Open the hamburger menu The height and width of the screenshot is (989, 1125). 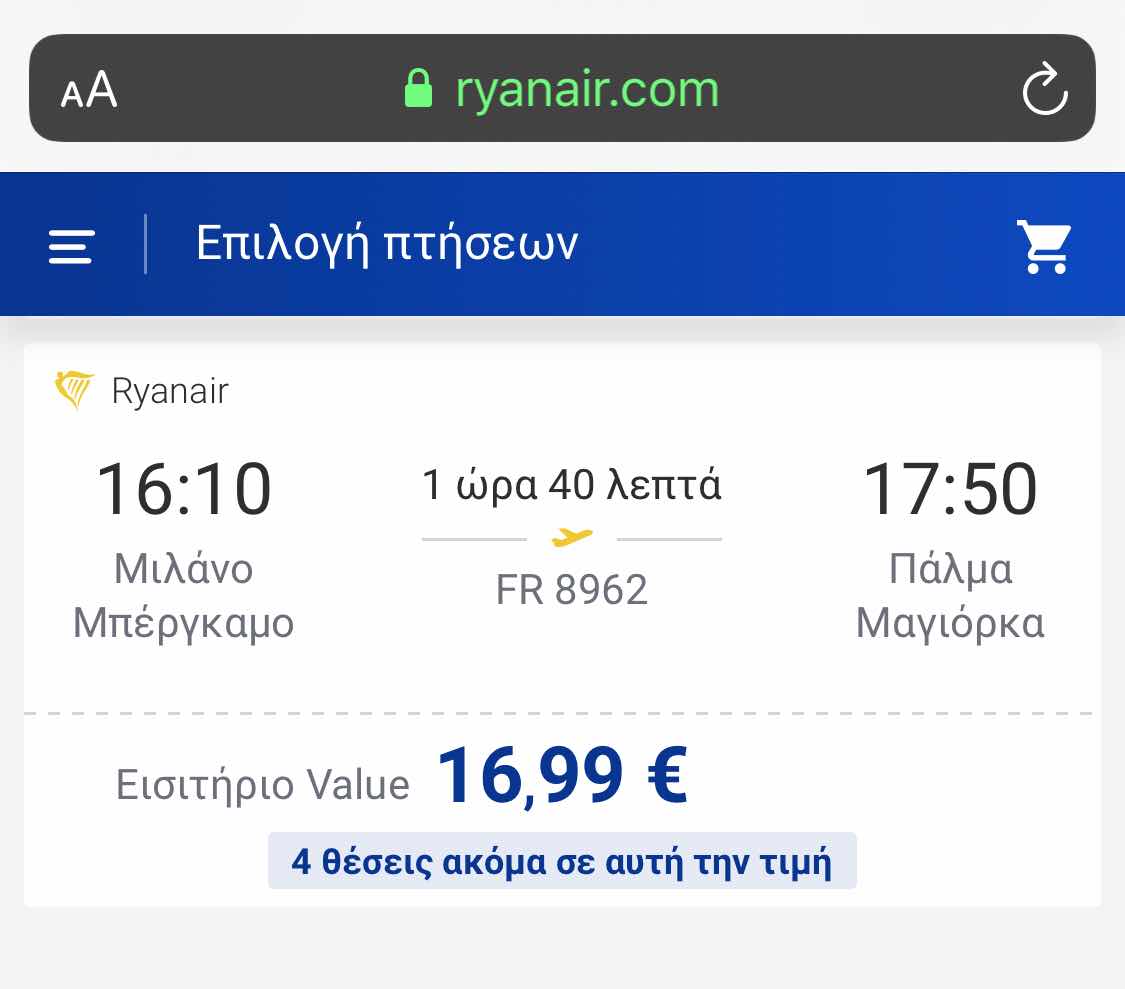tap(71, 246)
